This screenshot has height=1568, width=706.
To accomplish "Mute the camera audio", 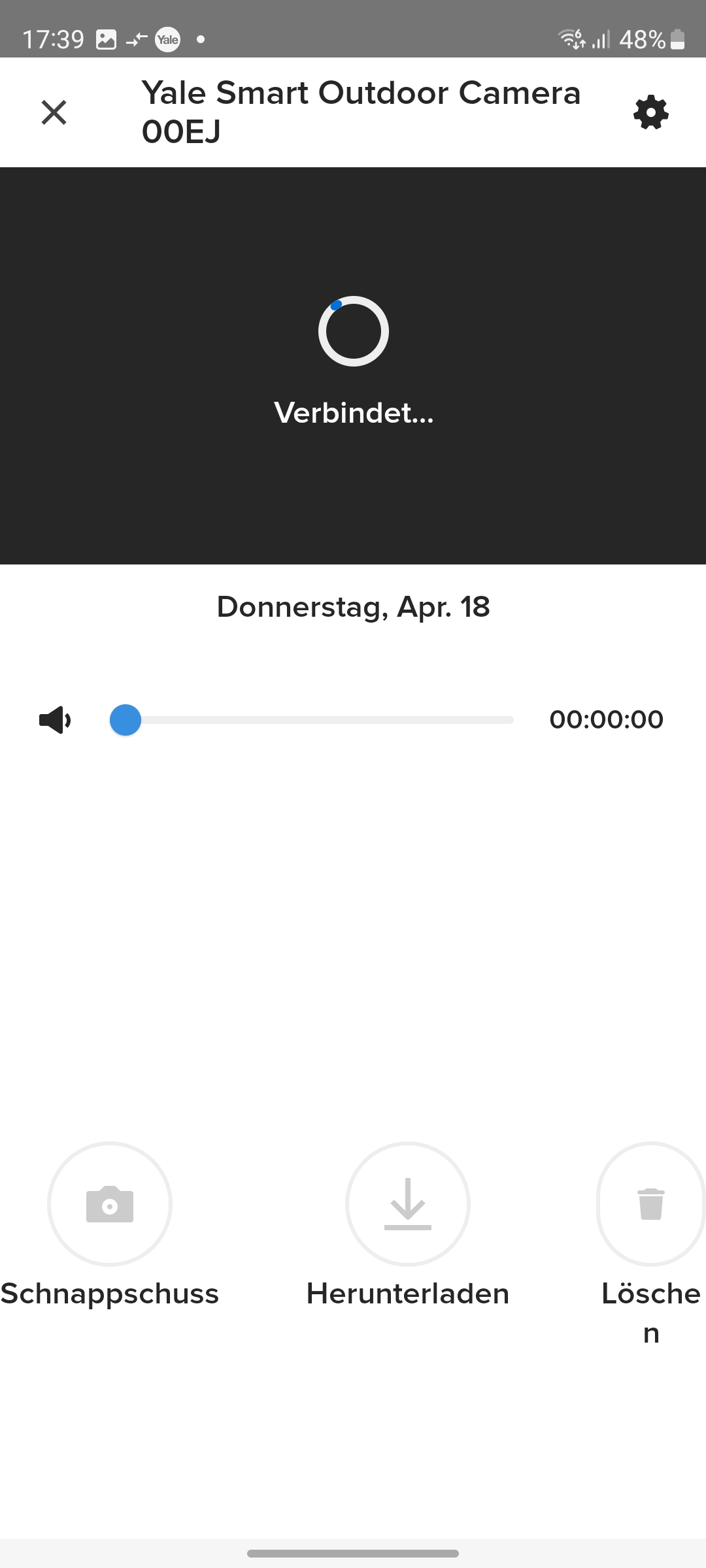I will (56, 720).
